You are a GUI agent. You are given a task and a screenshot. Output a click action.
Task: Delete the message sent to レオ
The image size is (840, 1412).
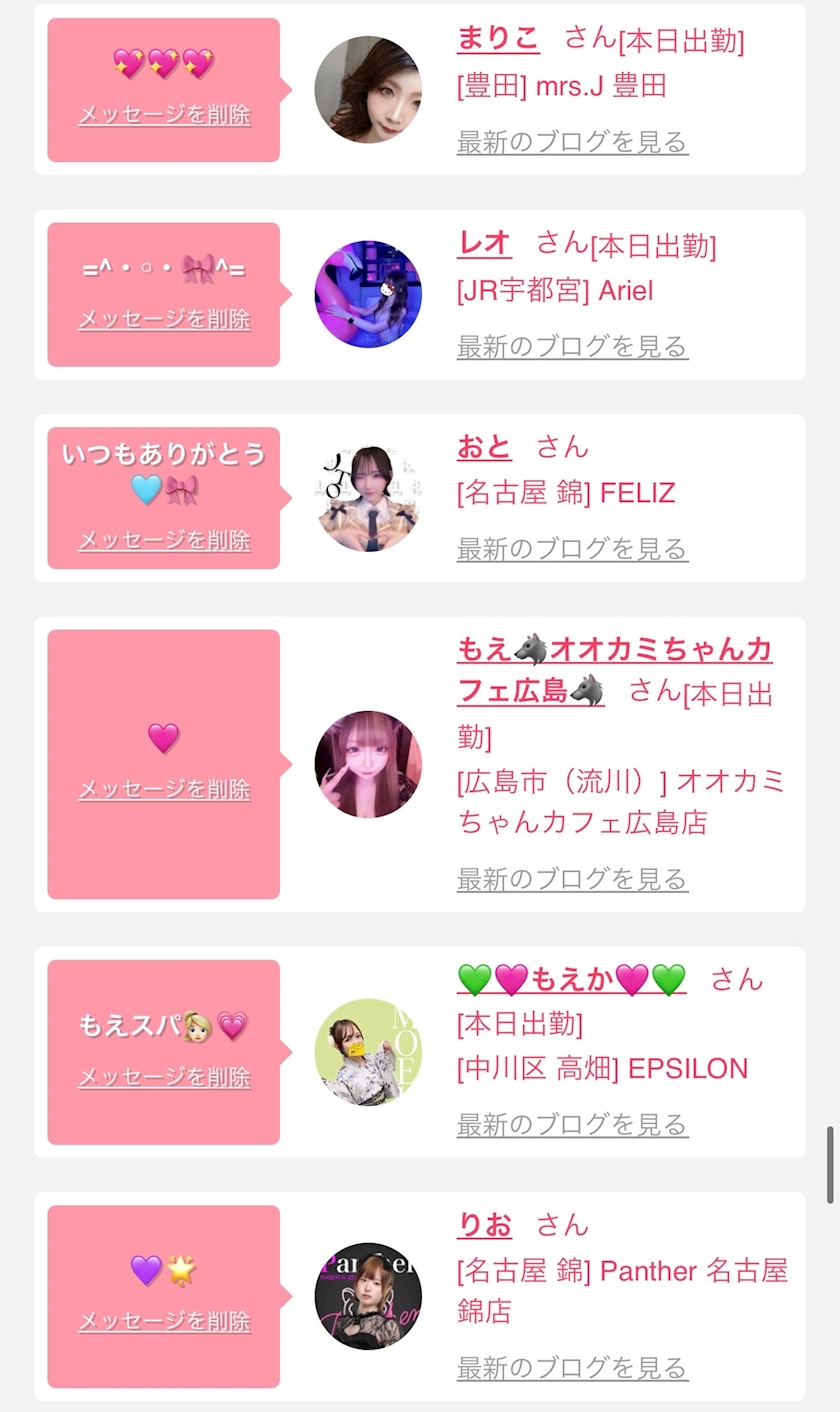[x=164, y=320]
